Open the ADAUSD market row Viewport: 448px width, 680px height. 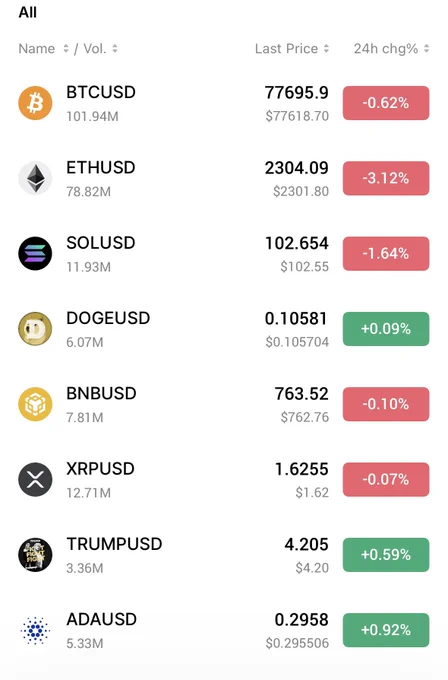click(x=224, y=630)
